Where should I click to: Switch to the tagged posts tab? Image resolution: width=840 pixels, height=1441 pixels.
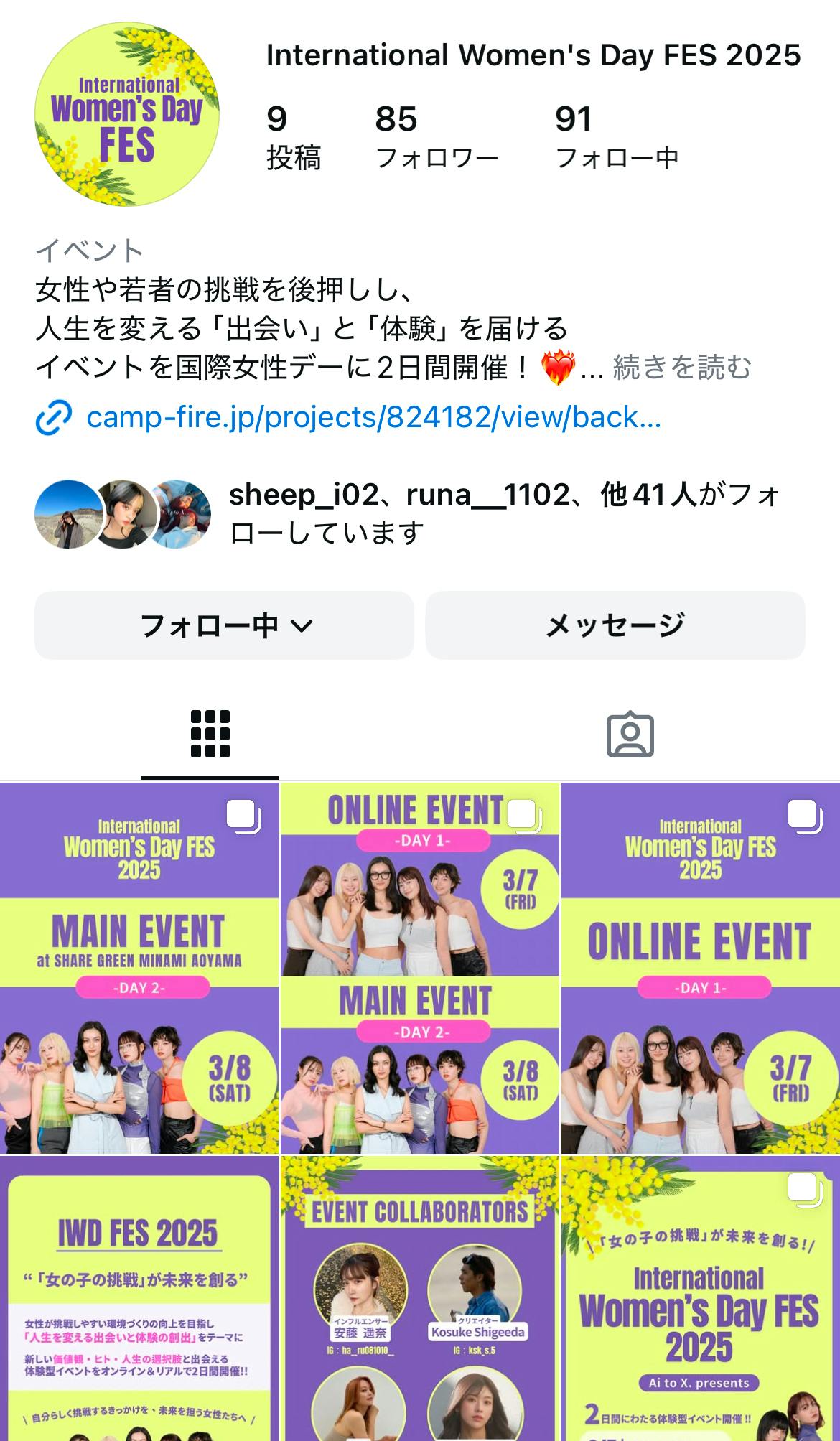point(630,735)
